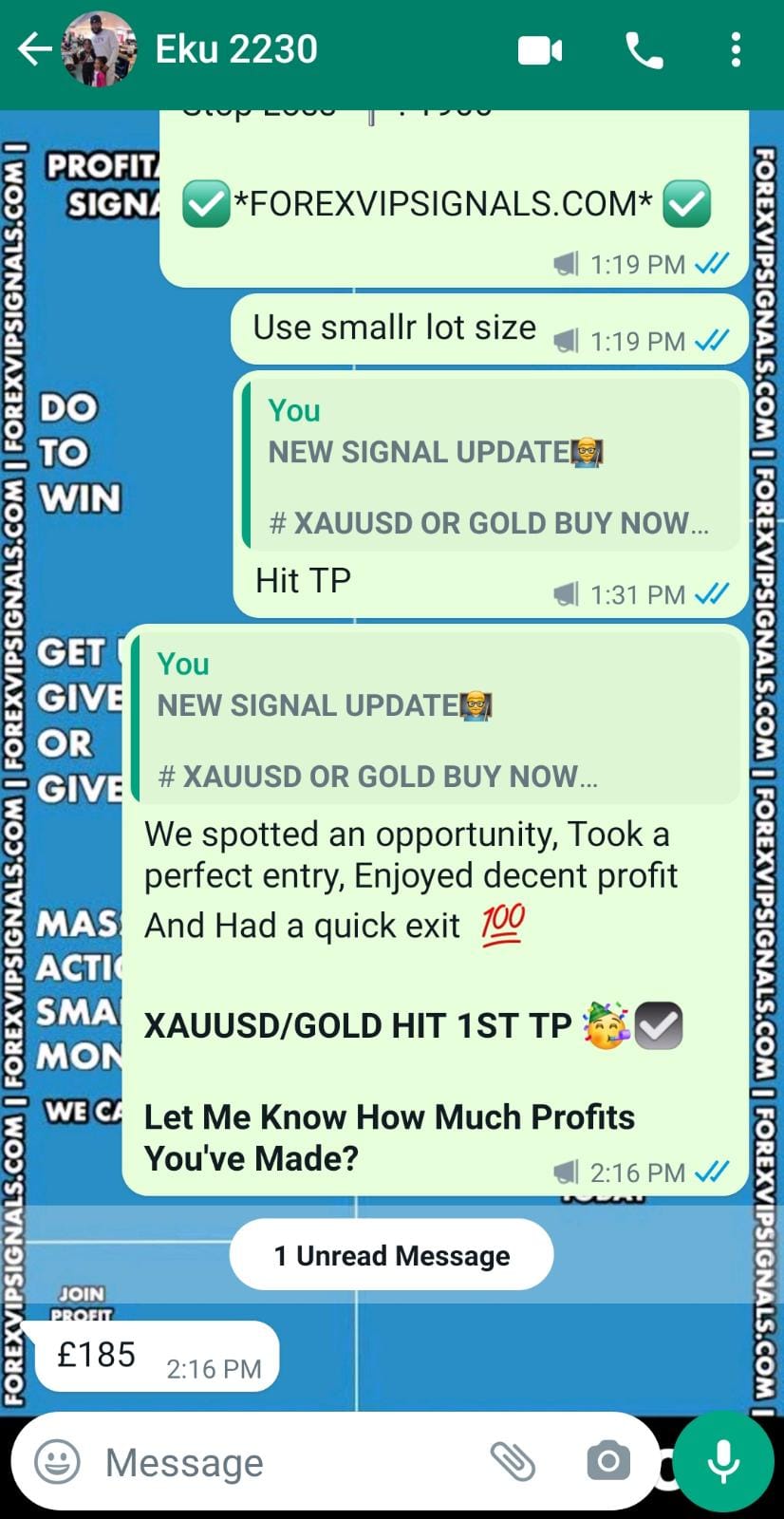Open the overflow menu
The width and height of the screenshot is (784, 1519).
736,50
